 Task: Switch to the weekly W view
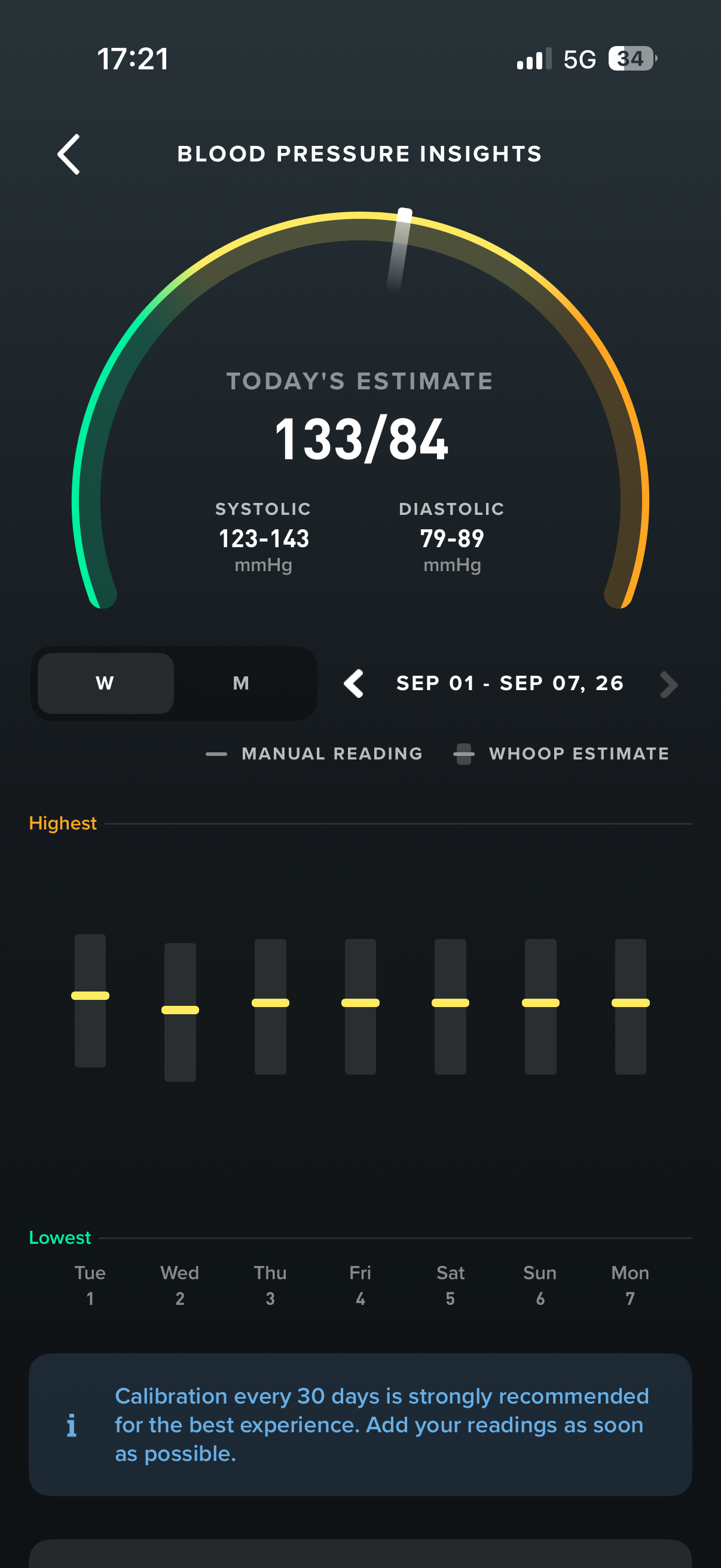pyautogui.click(x=105, y=683)
